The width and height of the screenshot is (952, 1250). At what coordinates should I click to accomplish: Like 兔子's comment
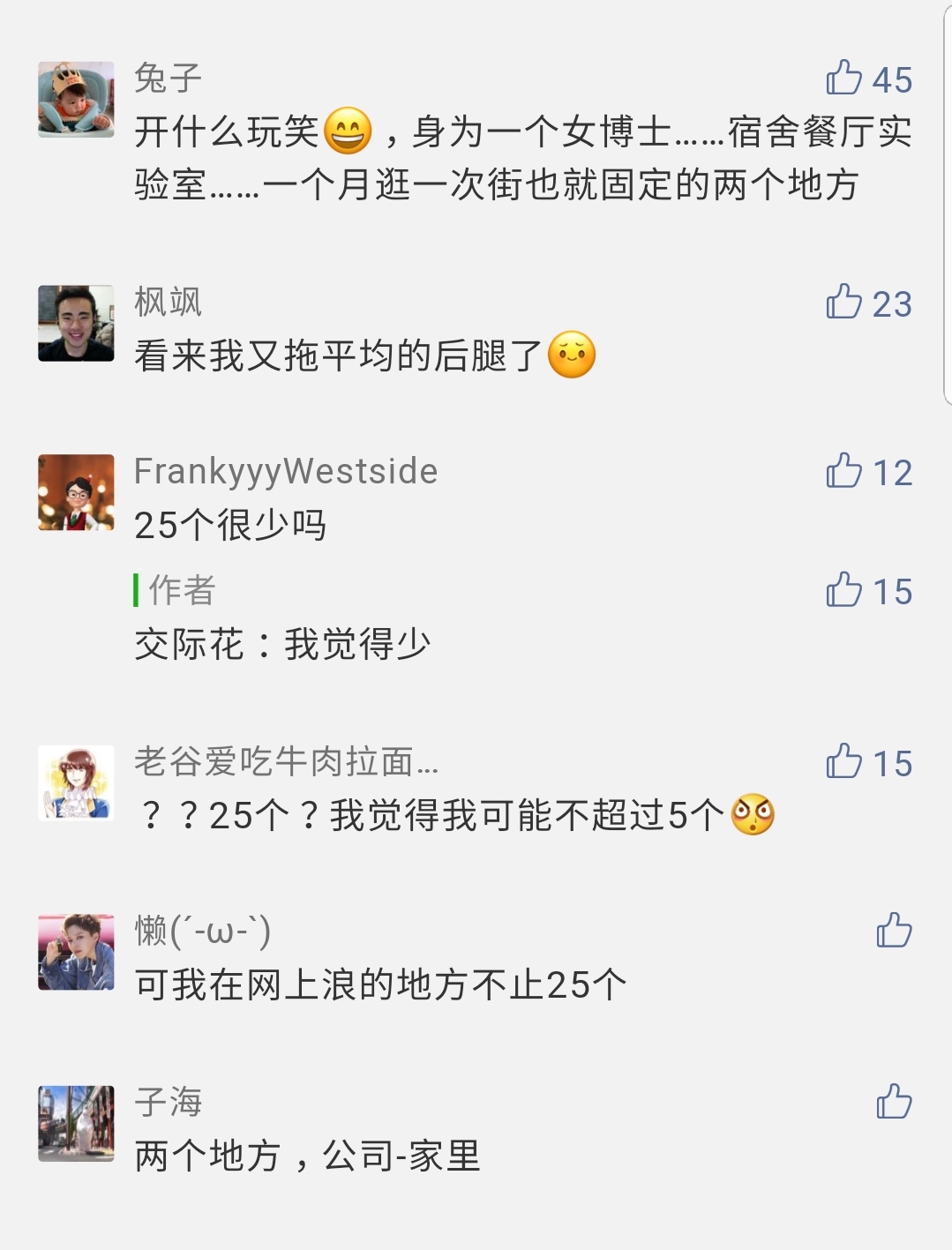tap(844, 79)
